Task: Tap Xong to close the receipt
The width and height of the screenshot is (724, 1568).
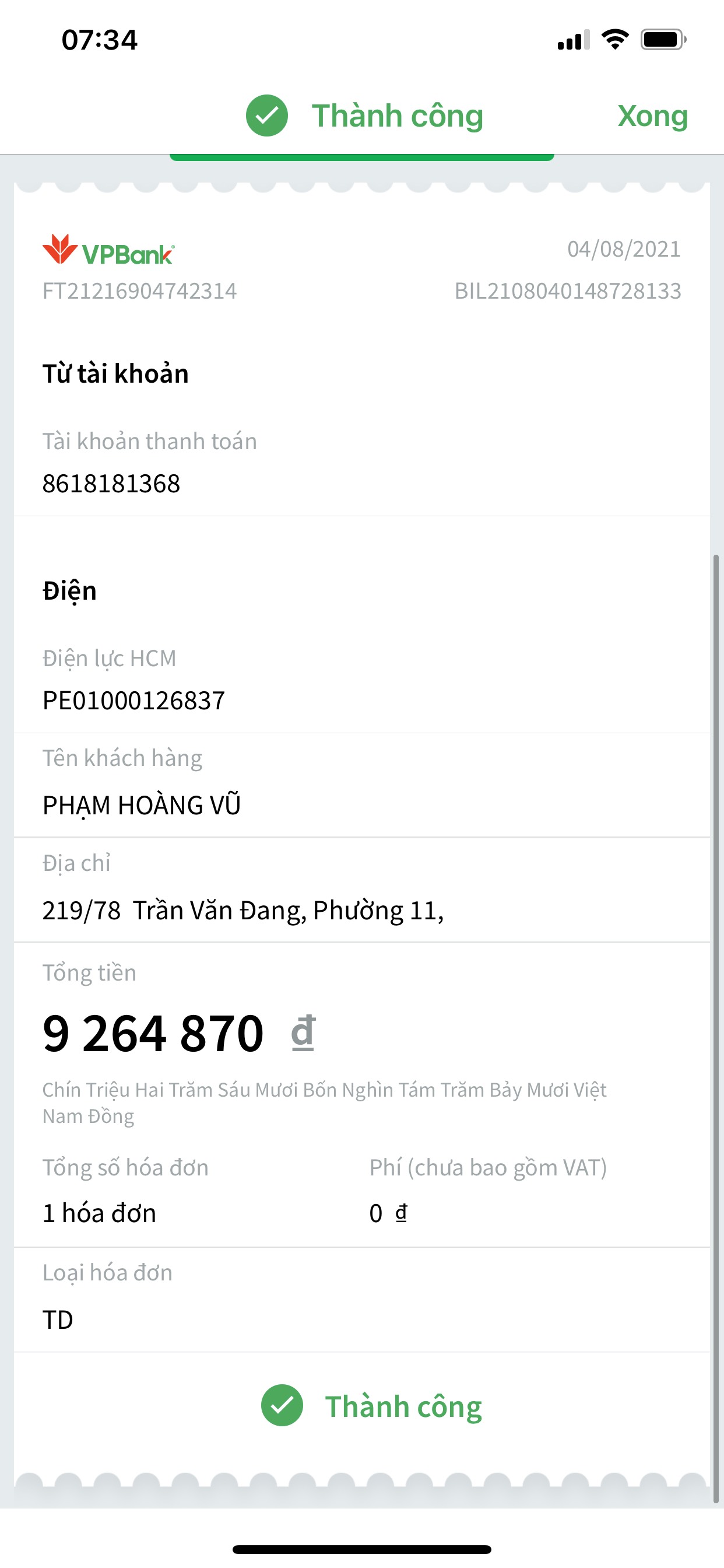Action: (x=652, y=116)
